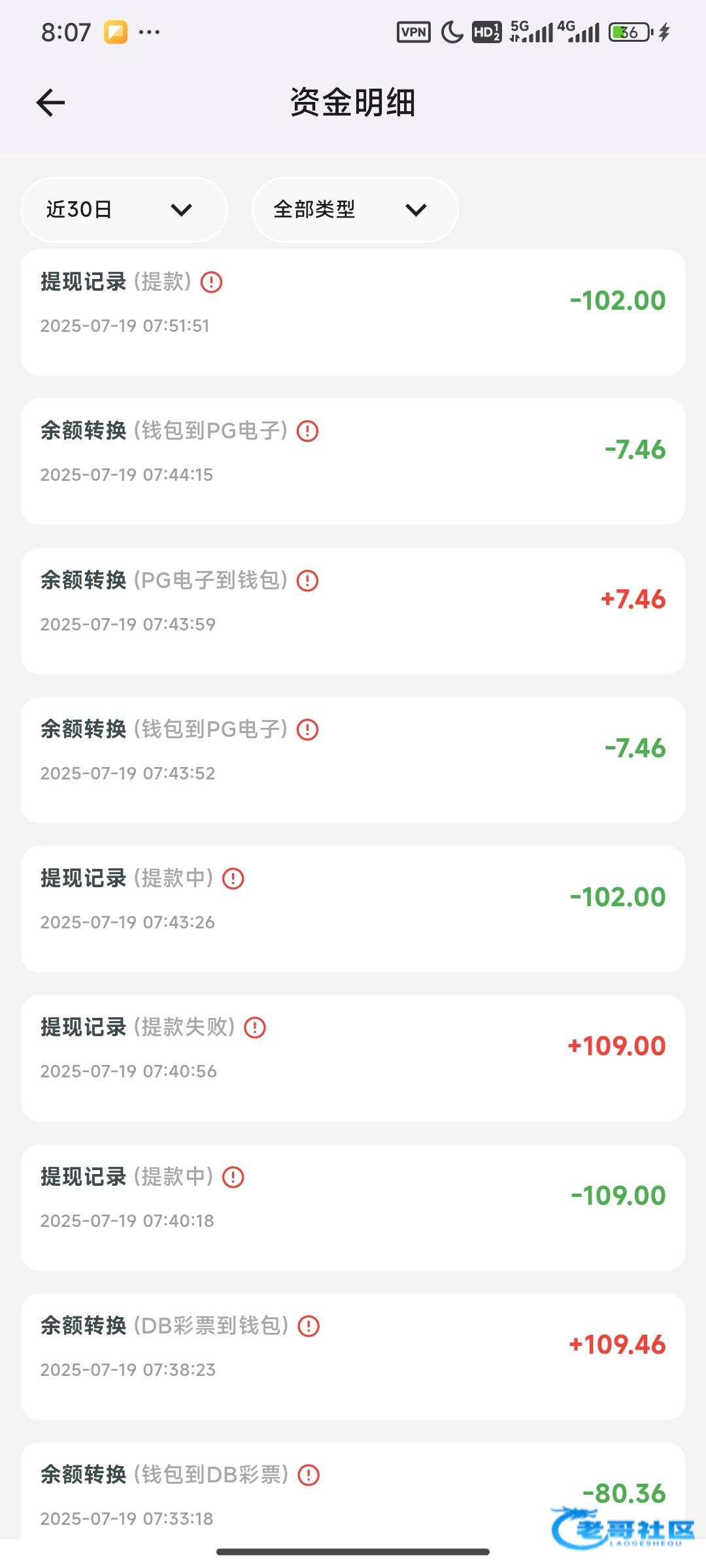Tap info icon on 07:43:26 提款中 record
The height and width of the screenshot is (1568, 706).
pos(233,879)
